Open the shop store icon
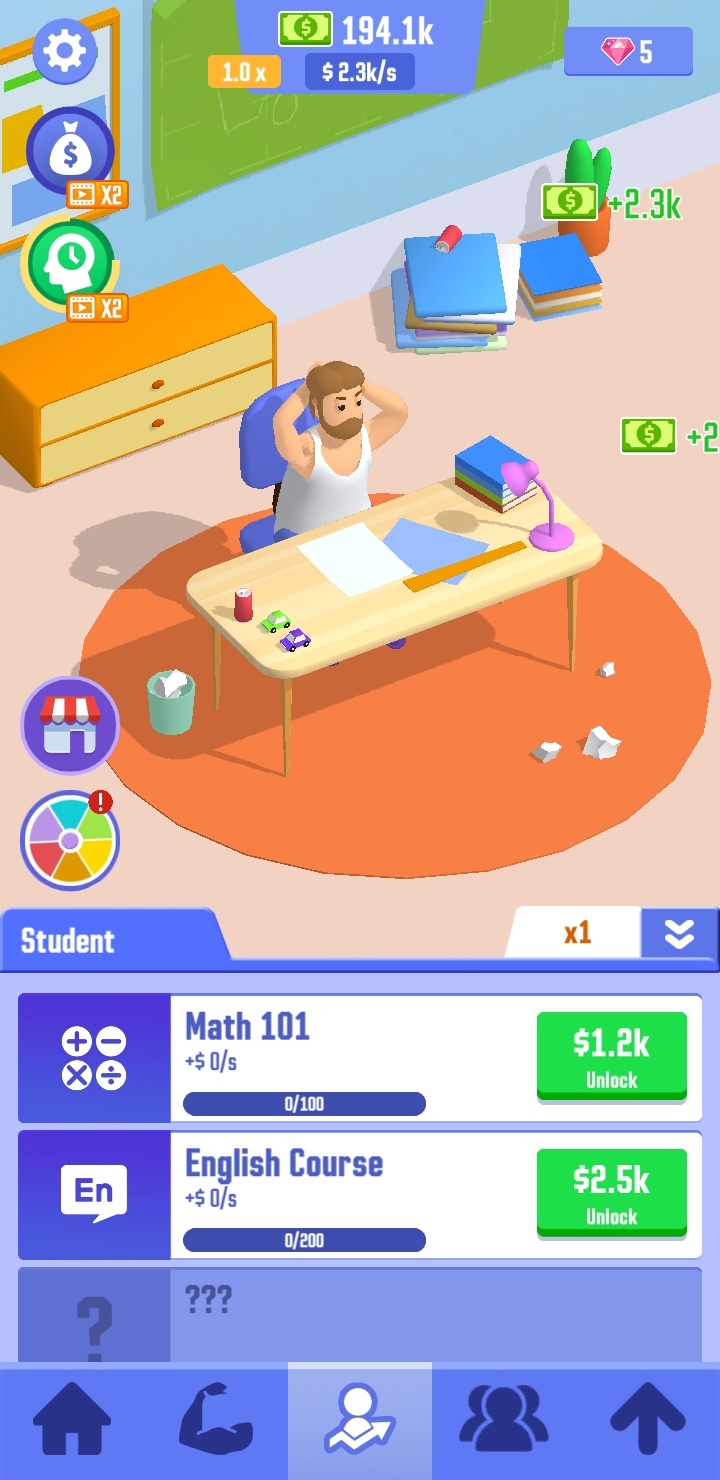This screenshot has height=1480, width=720. pos(70,725)
